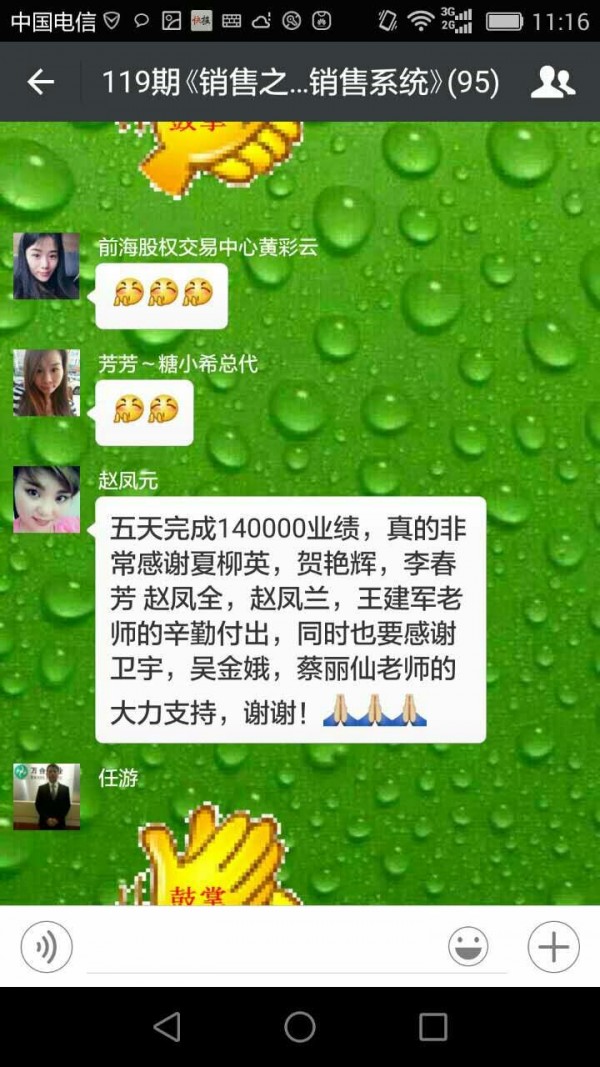Tap the message text field
Viewport: 600px width, 1067px height.
tap(262, 946)
